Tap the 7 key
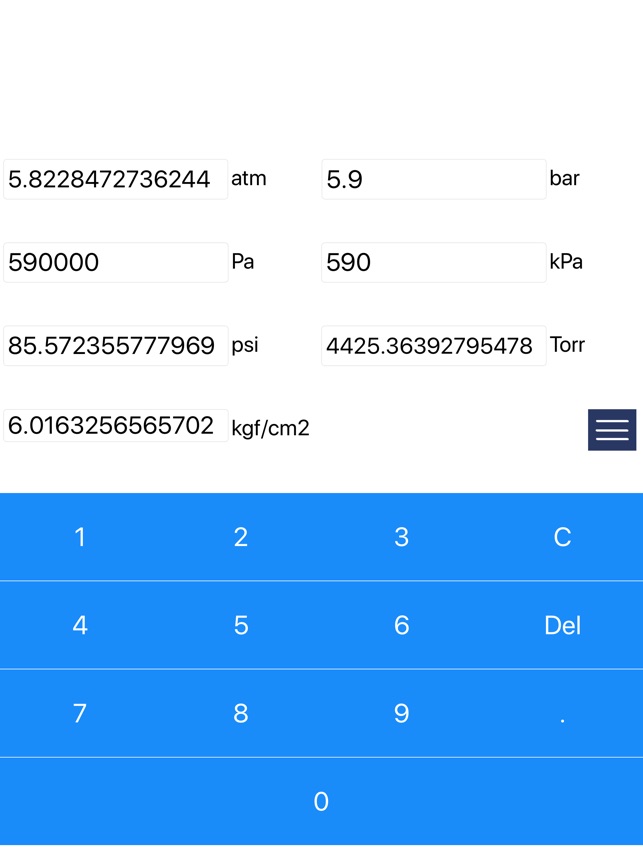Viewport: 643px width, 858px height. tap(80, 713)
